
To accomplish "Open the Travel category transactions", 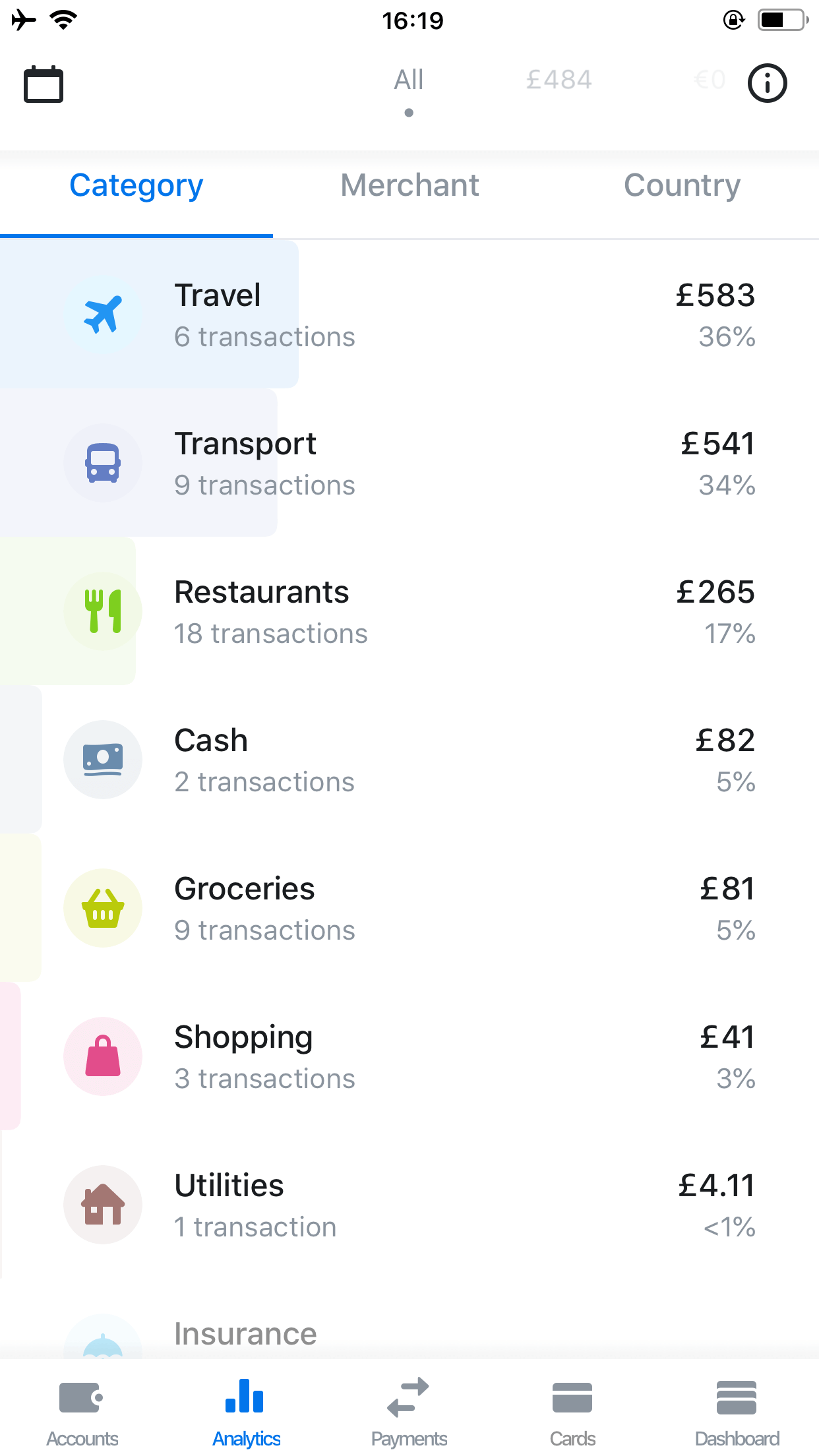I will (x=409, y=315).
